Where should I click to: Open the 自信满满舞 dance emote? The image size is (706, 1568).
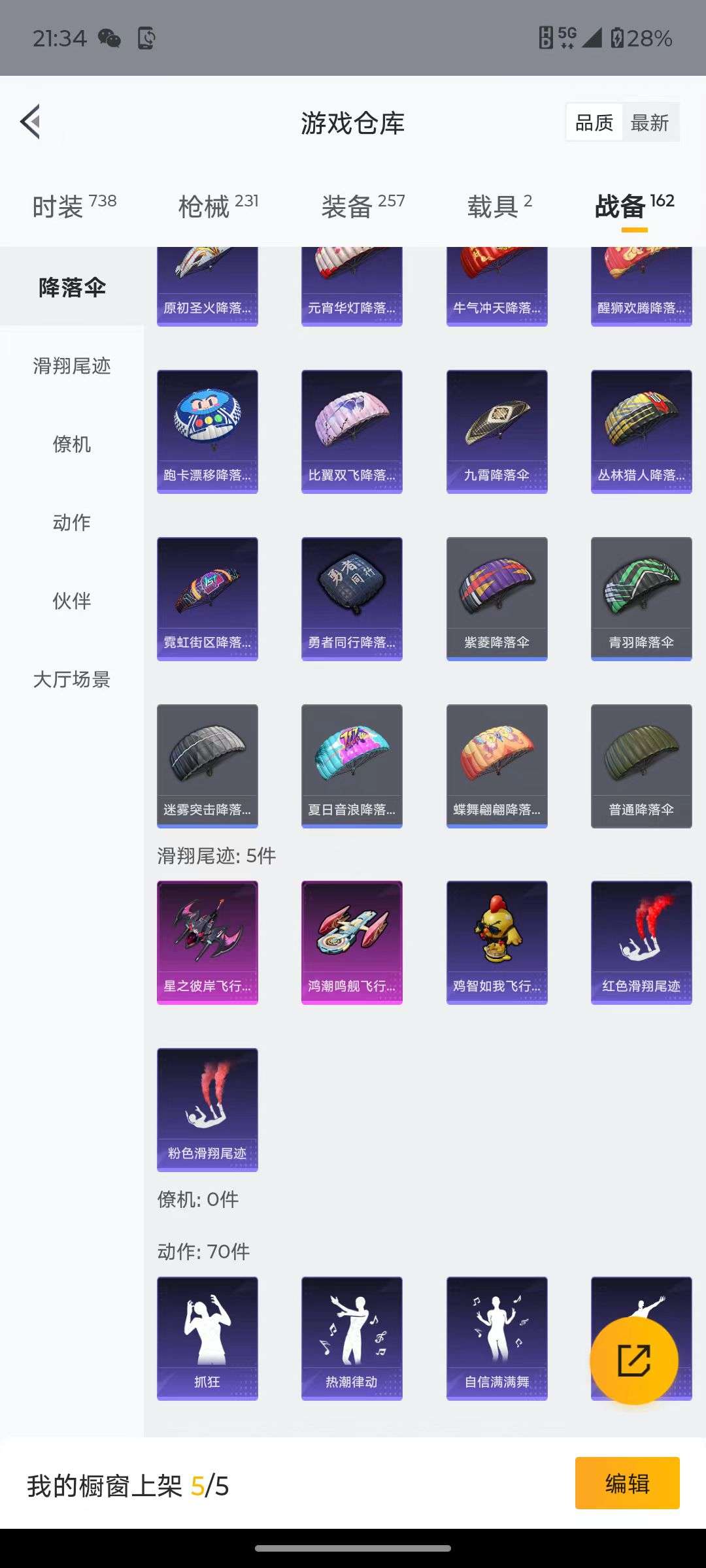point(497,1337)
